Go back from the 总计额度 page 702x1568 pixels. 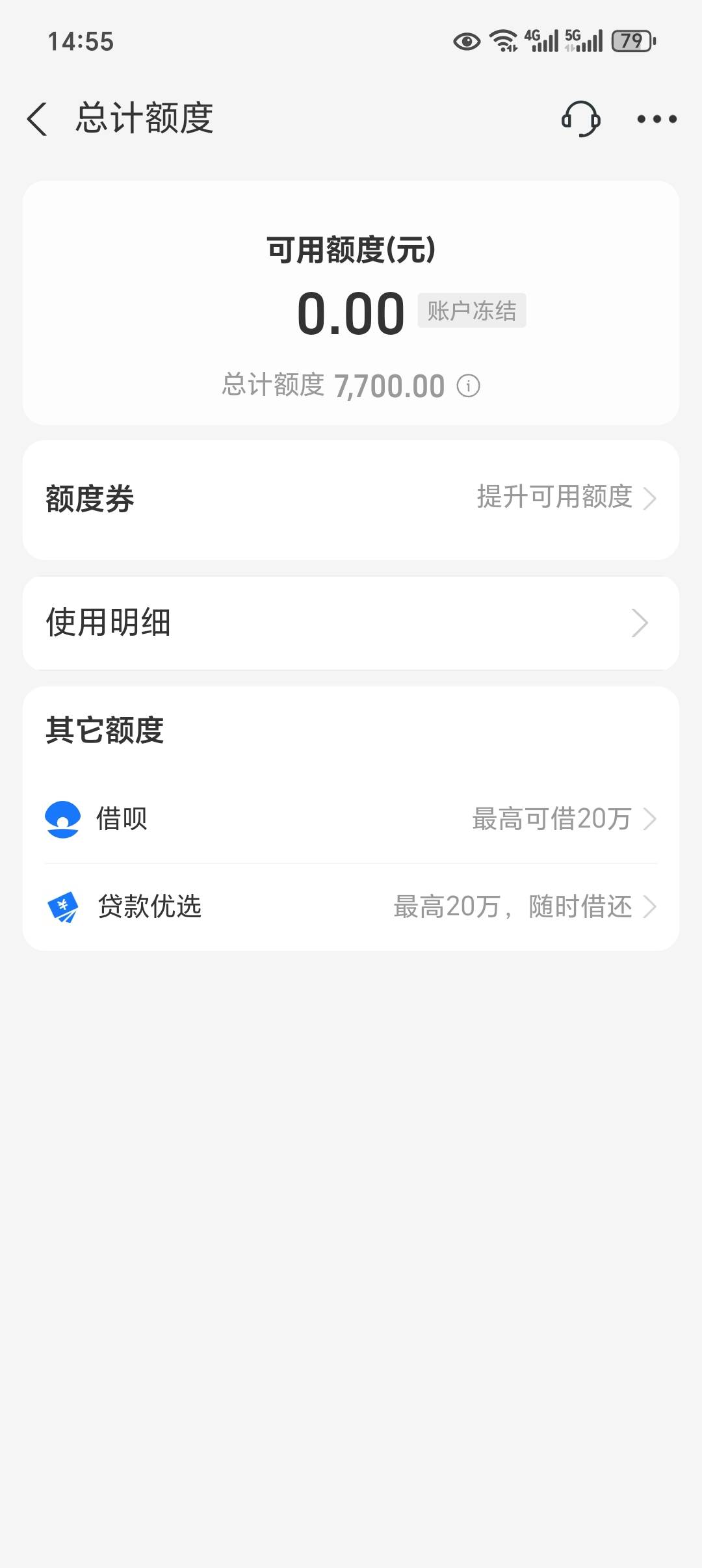click(x=38, y=119)
